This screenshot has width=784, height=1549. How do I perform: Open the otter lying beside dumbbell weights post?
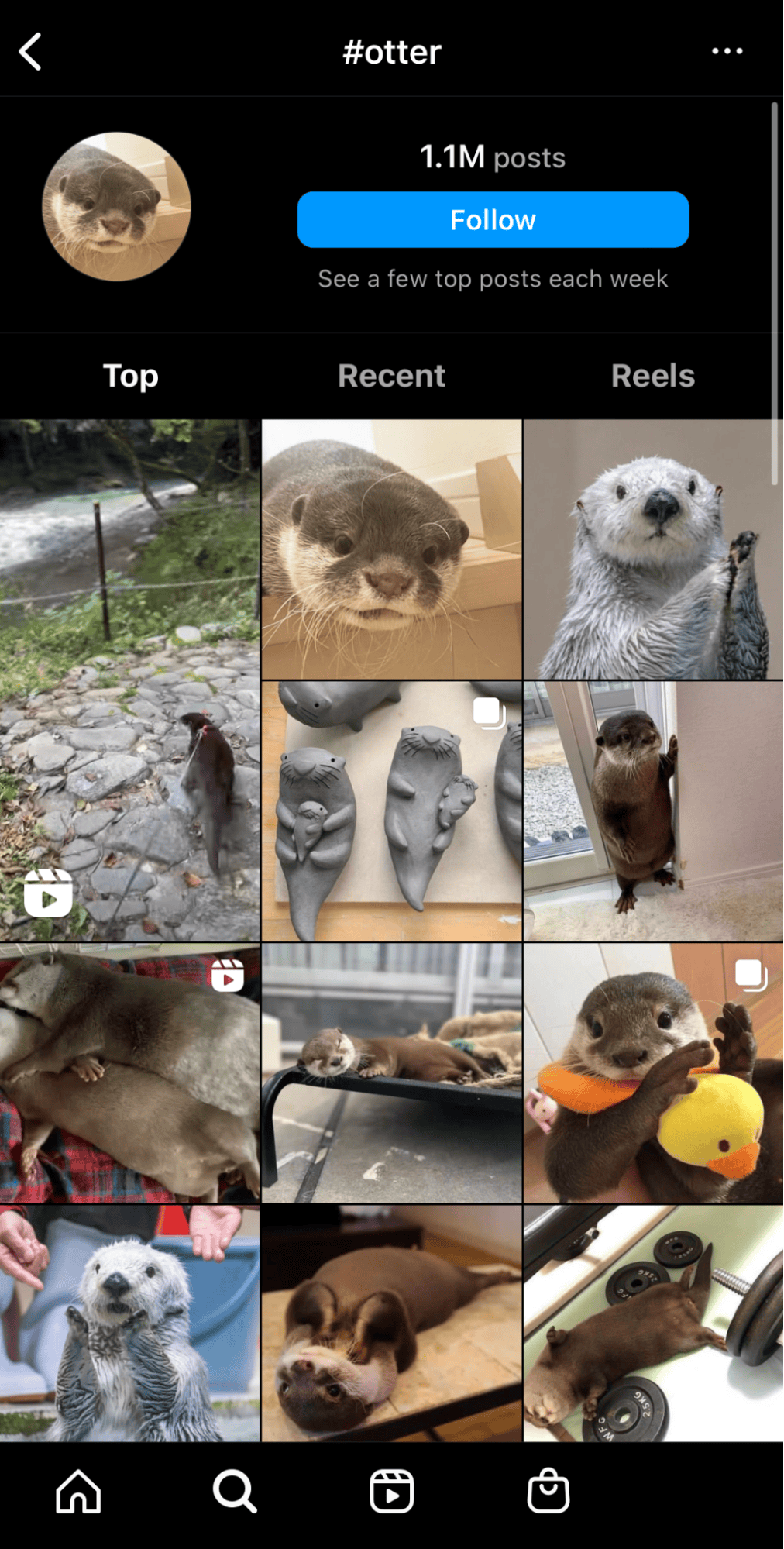[653, 1324]
